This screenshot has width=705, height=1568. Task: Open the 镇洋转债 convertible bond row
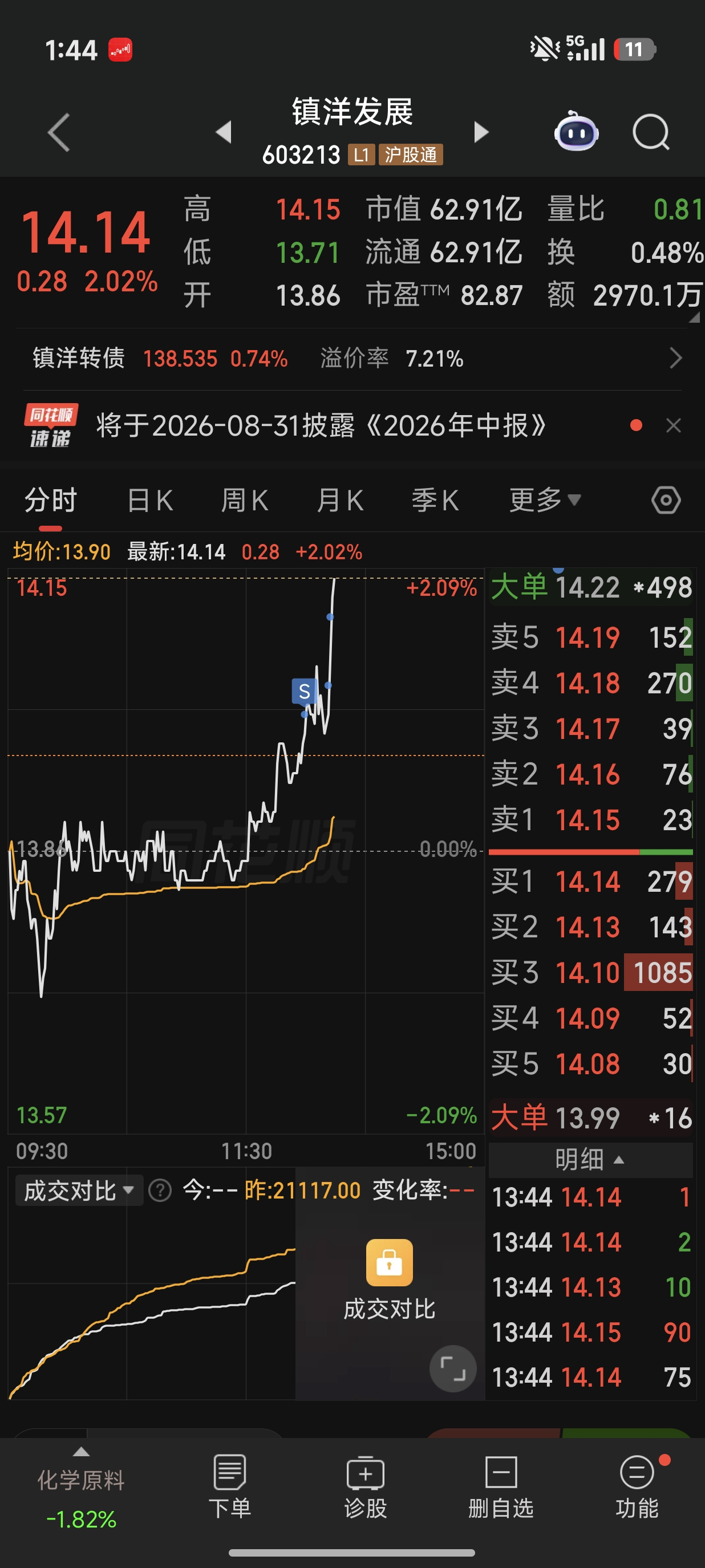(x=352, y=359)
